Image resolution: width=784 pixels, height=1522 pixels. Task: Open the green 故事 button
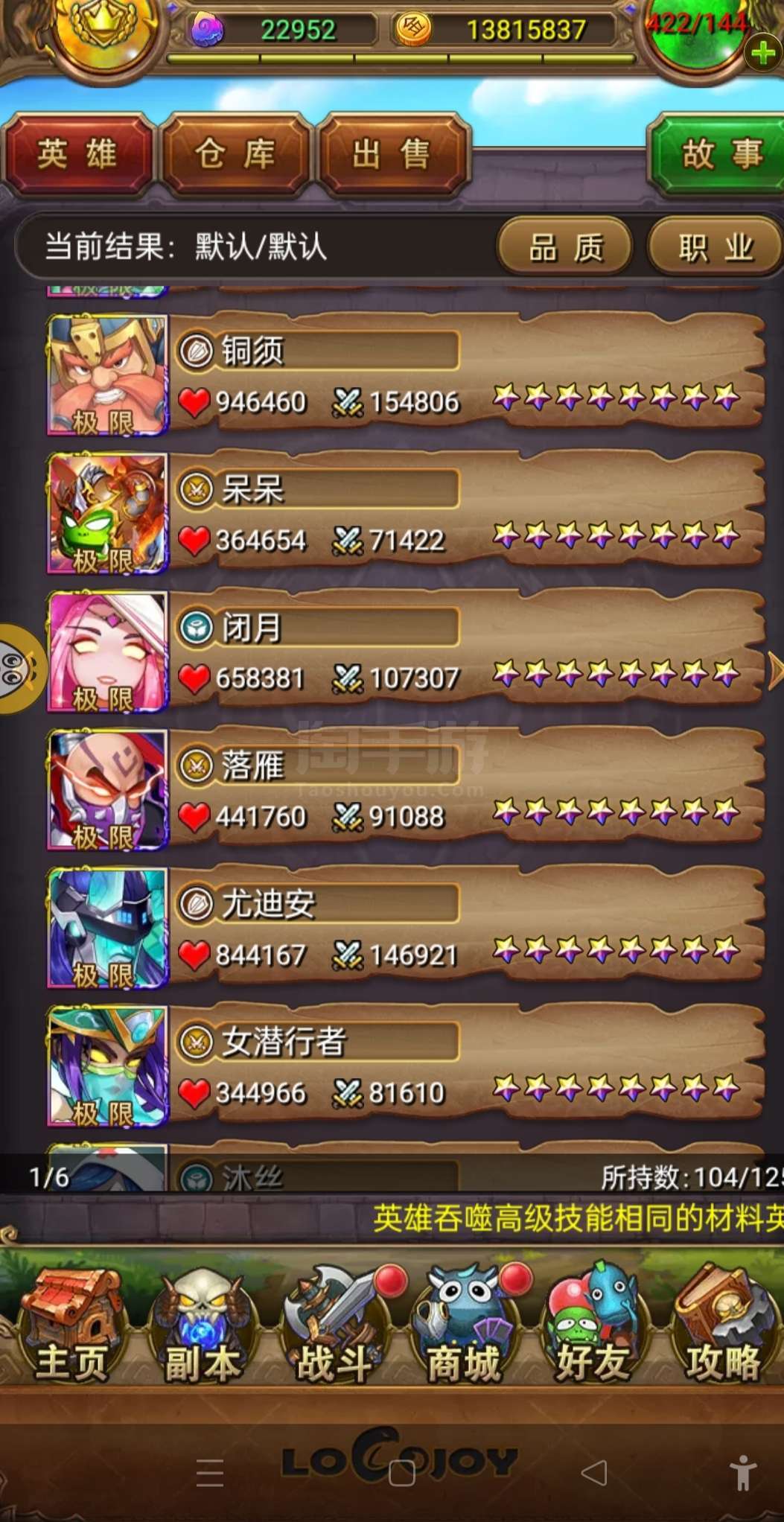pyautogui.click(x=717, y=154)
